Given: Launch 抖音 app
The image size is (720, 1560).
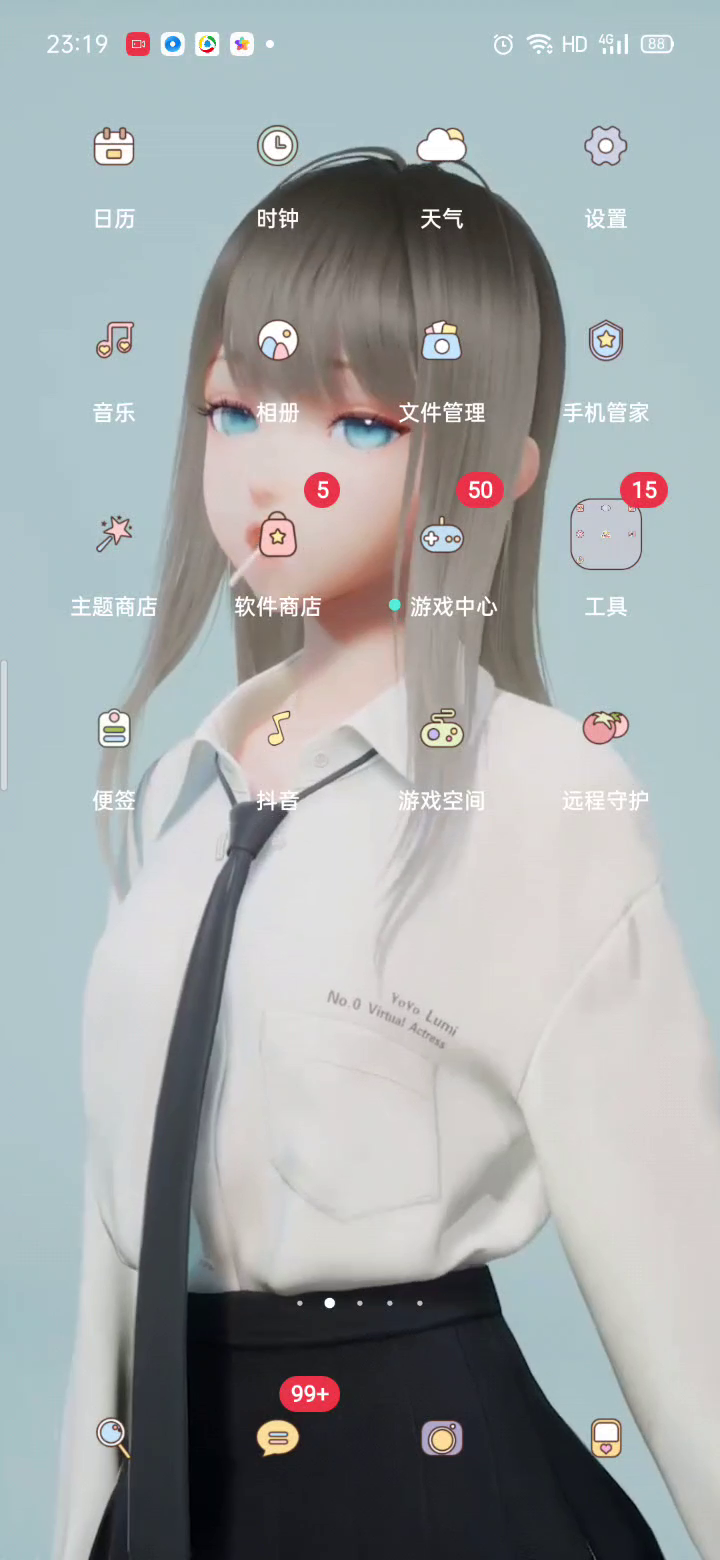Looking at the screenshot, I should tap(277, 729).
